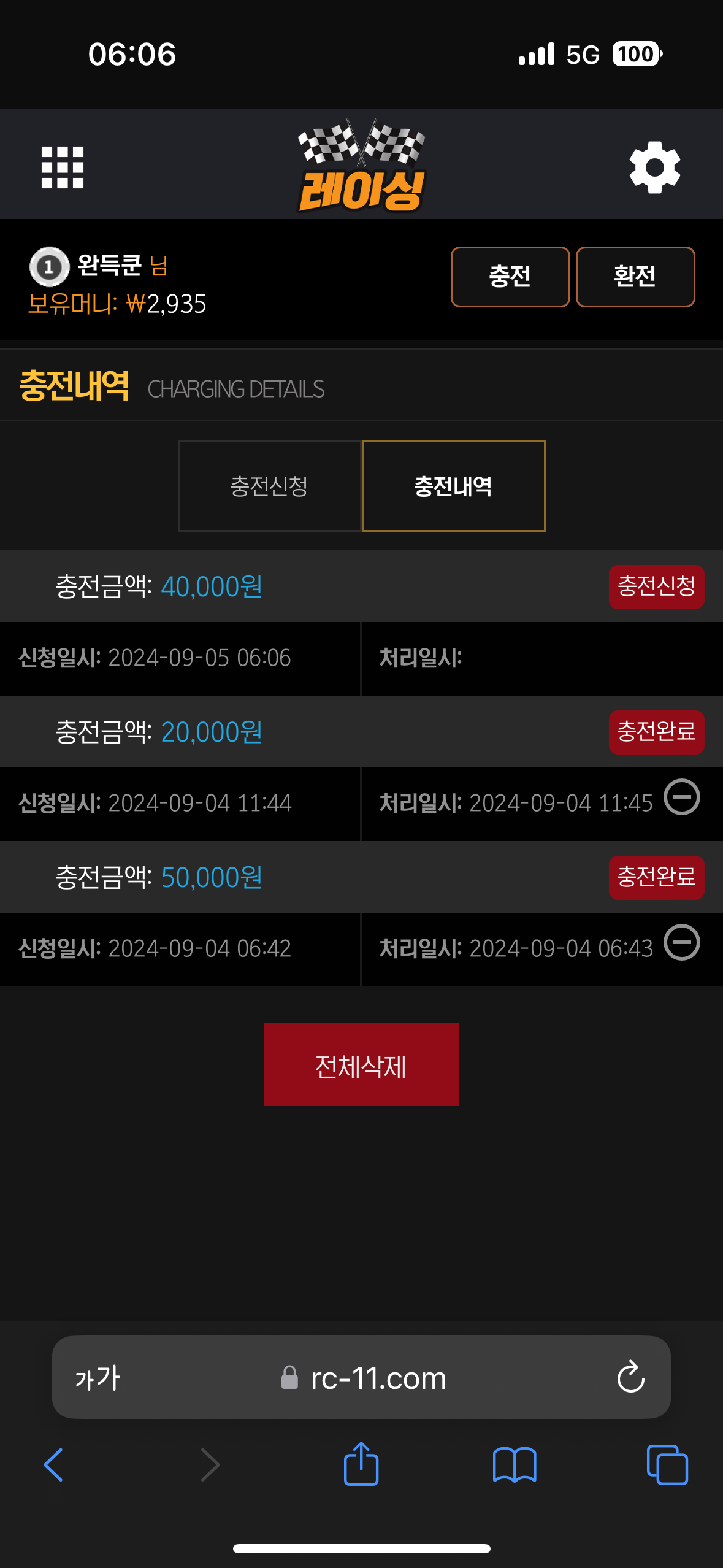
Task: Tap the rc-11.com address bar
Action: (x=361, y=1377)
